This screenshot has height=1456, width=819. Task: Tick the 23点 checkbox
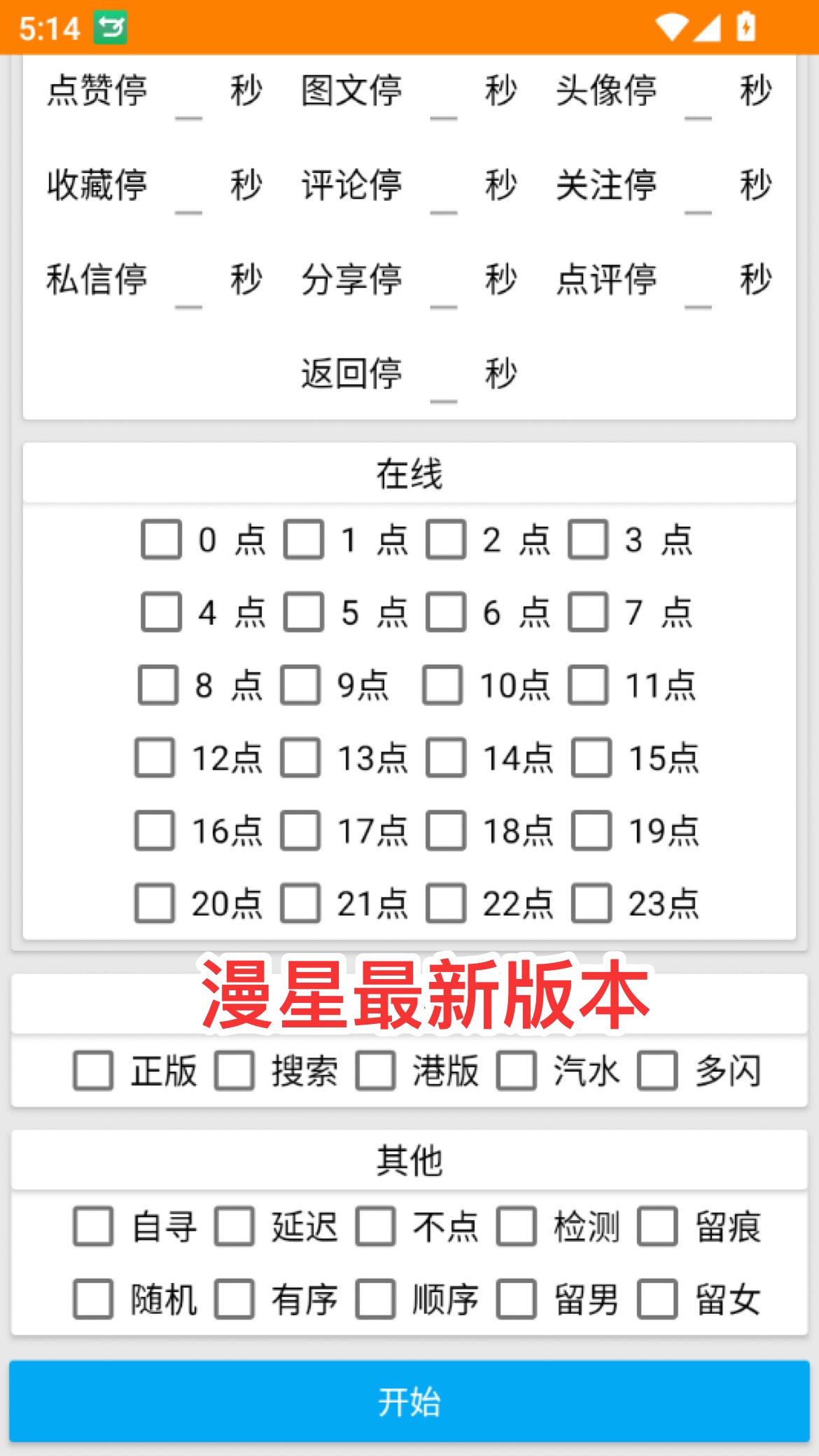click(x=592, y=903)
